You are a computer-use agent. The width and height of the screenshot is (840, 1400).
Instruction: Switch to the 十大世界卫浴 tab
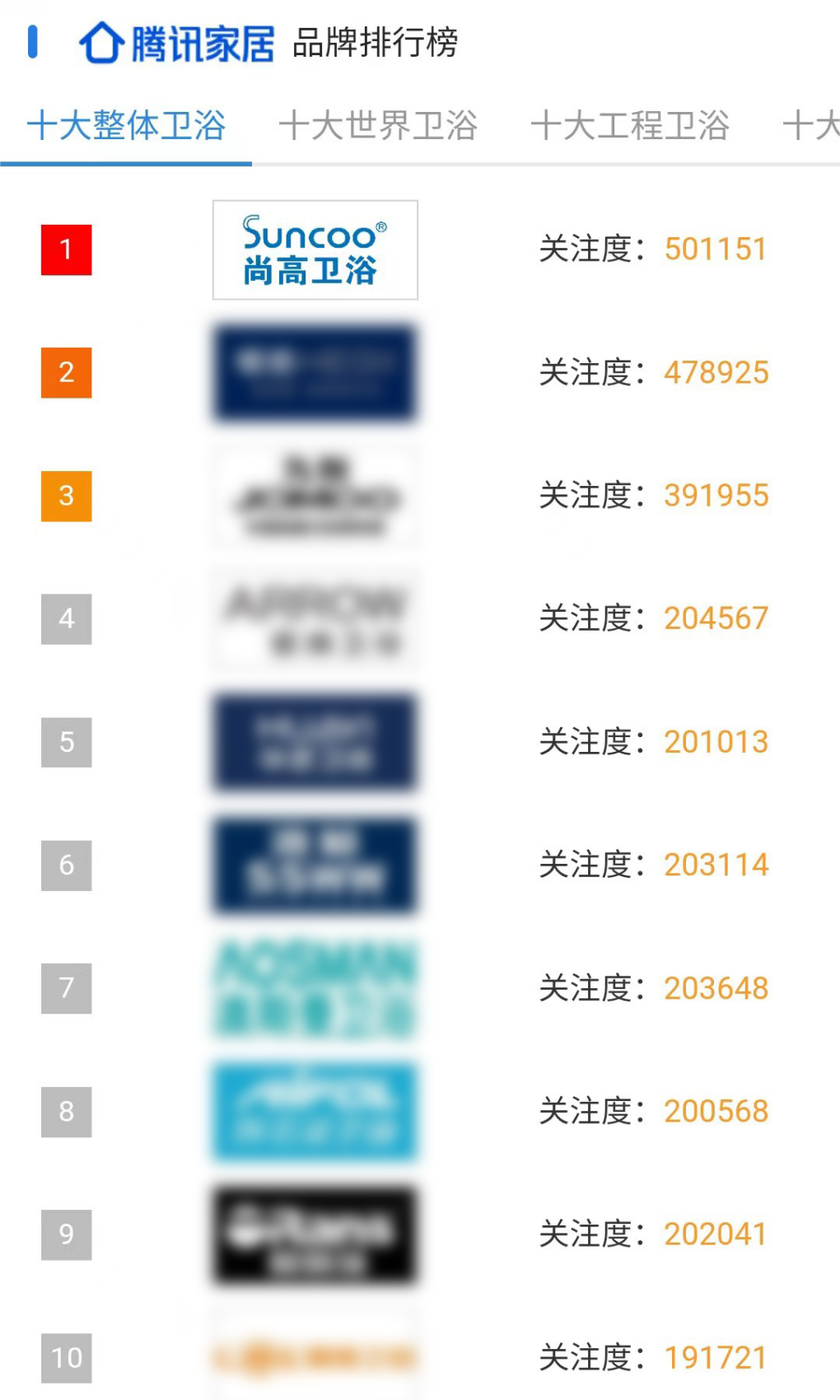[378, 126]
